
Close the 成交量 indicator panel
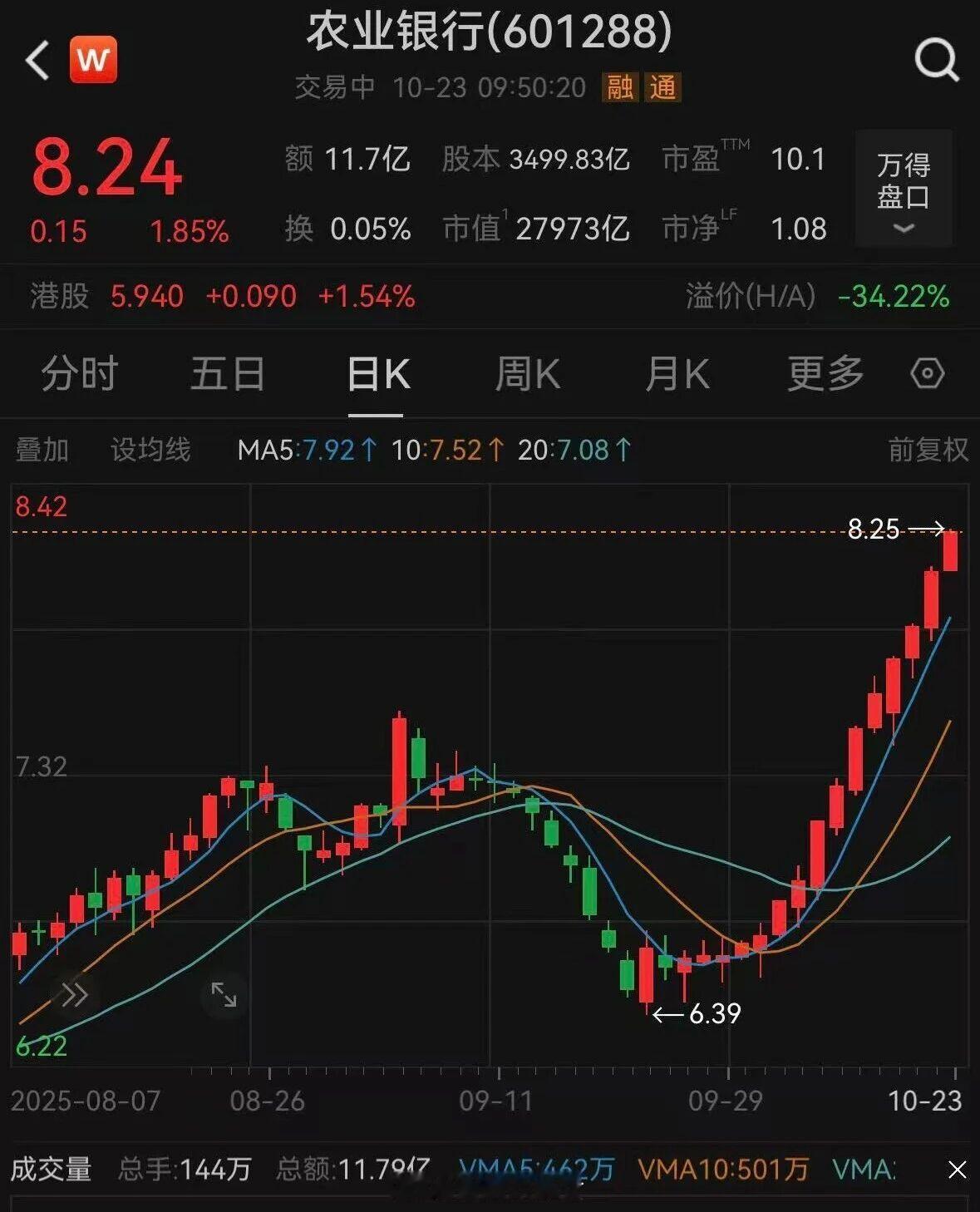pyautogui.click(x=958, y=1170)
